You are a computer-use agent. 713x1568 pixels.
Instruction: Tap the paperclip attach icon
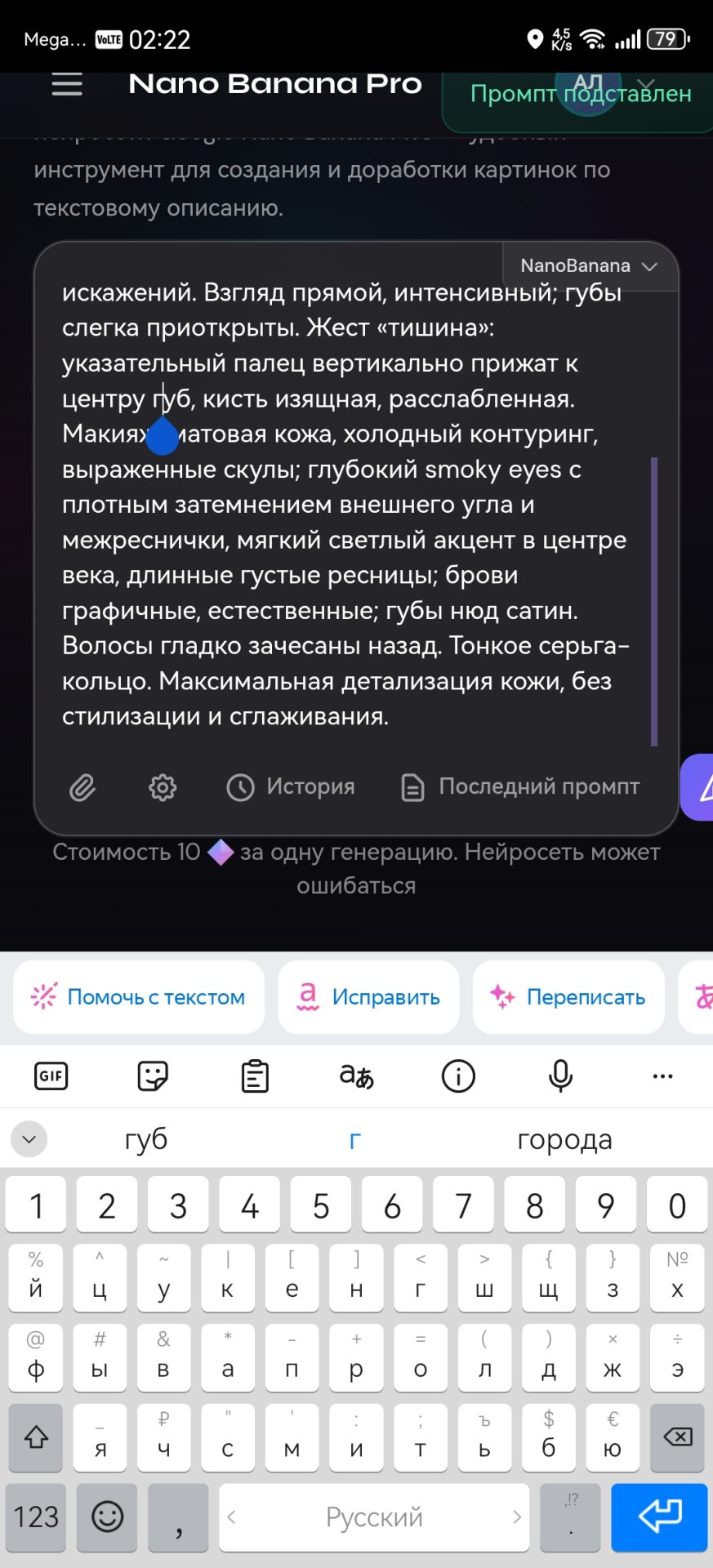coord(82,787)
